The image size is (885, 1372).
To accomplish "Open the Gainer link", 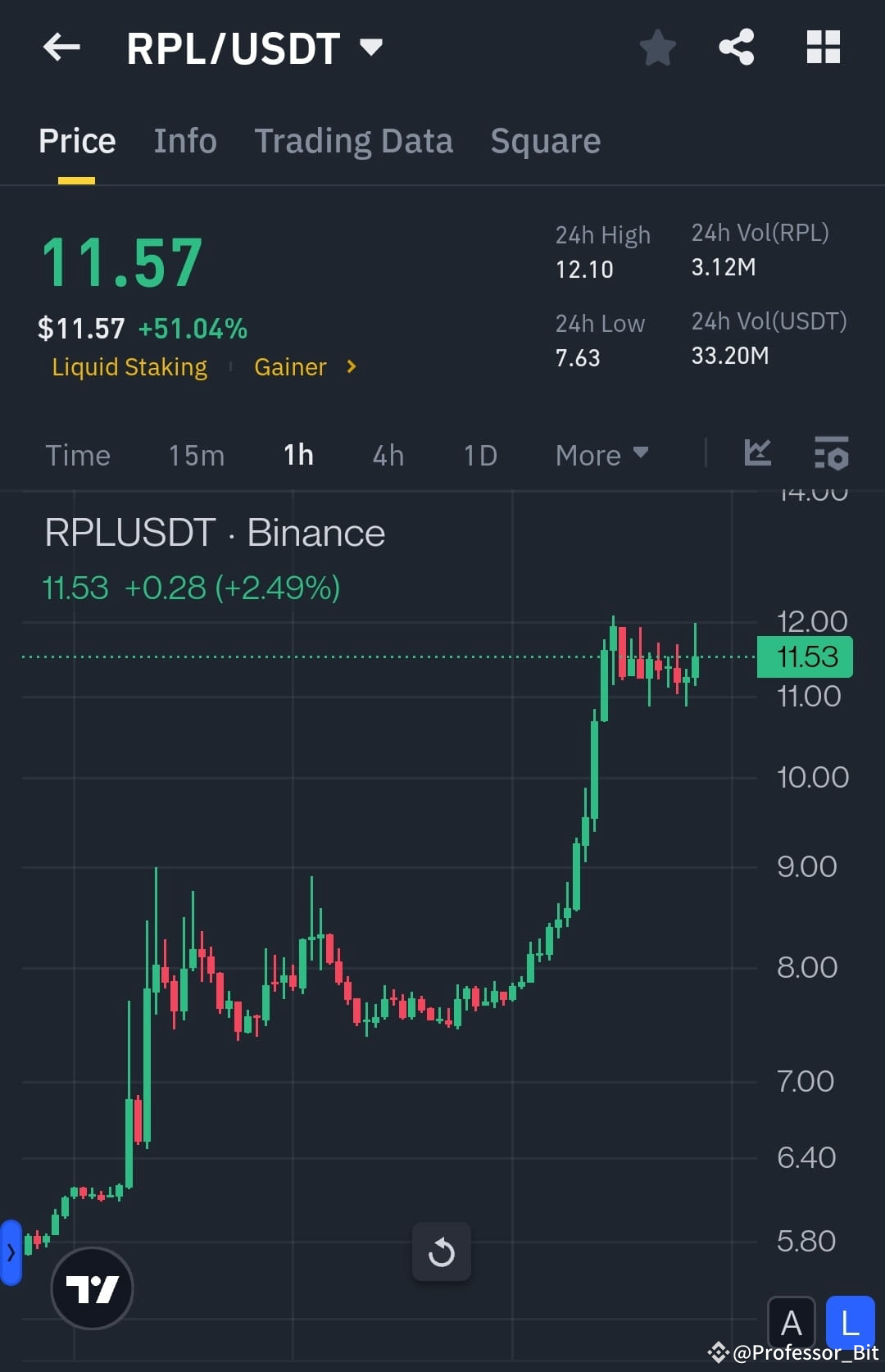I will (291, 367).
